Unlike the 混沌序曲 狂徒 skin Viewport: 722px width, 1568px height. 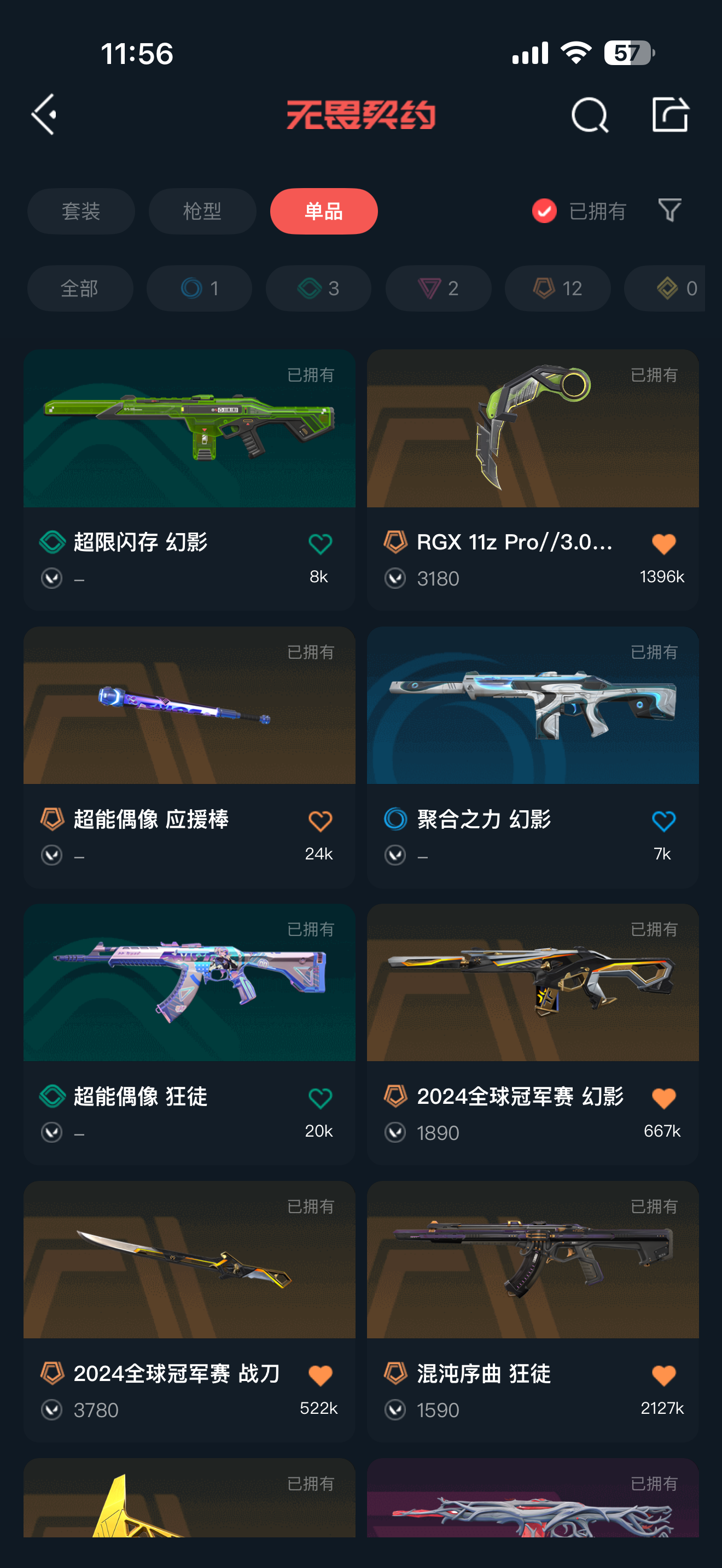(x=663, y=1375)
